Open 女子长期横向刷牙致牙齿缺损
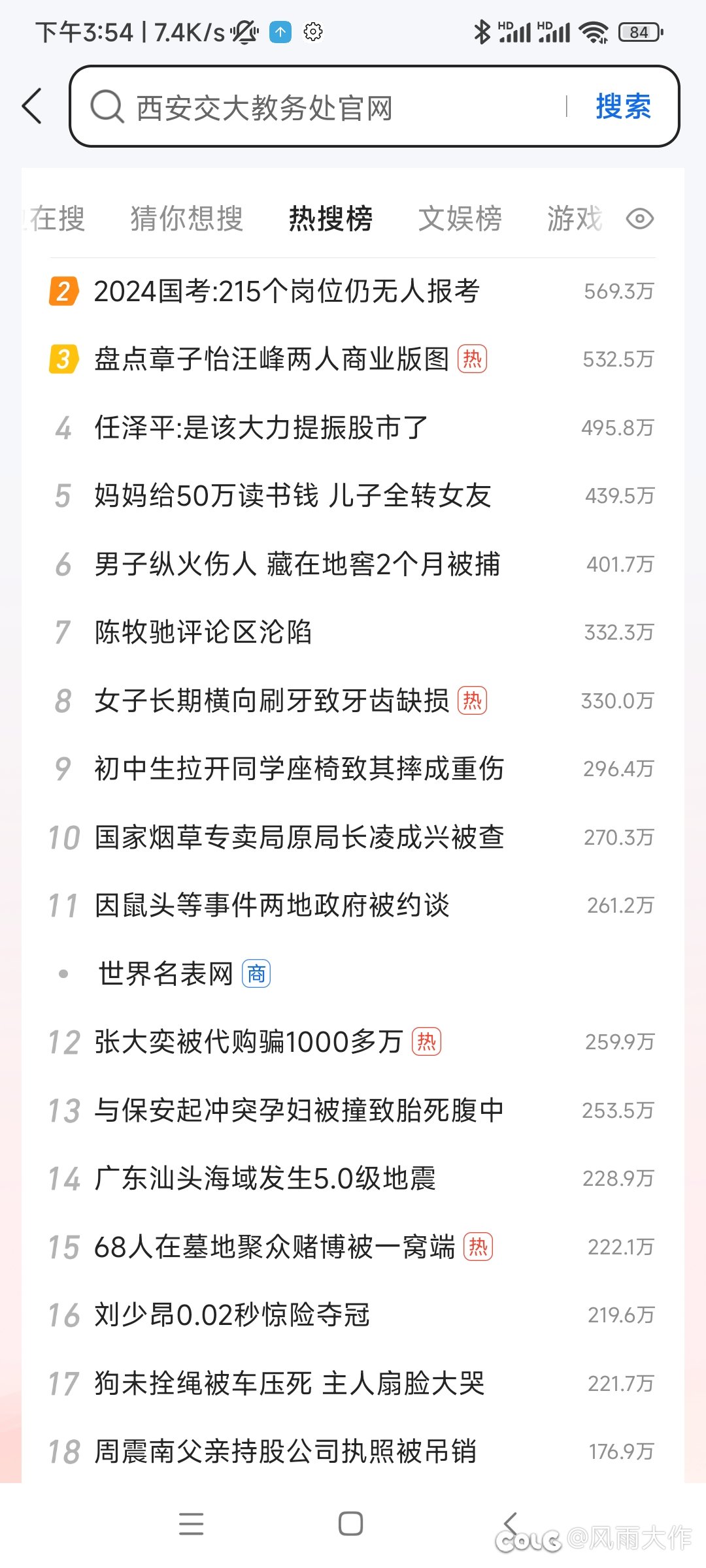Viewport: 706px width, 1568px height. point(271,701)
